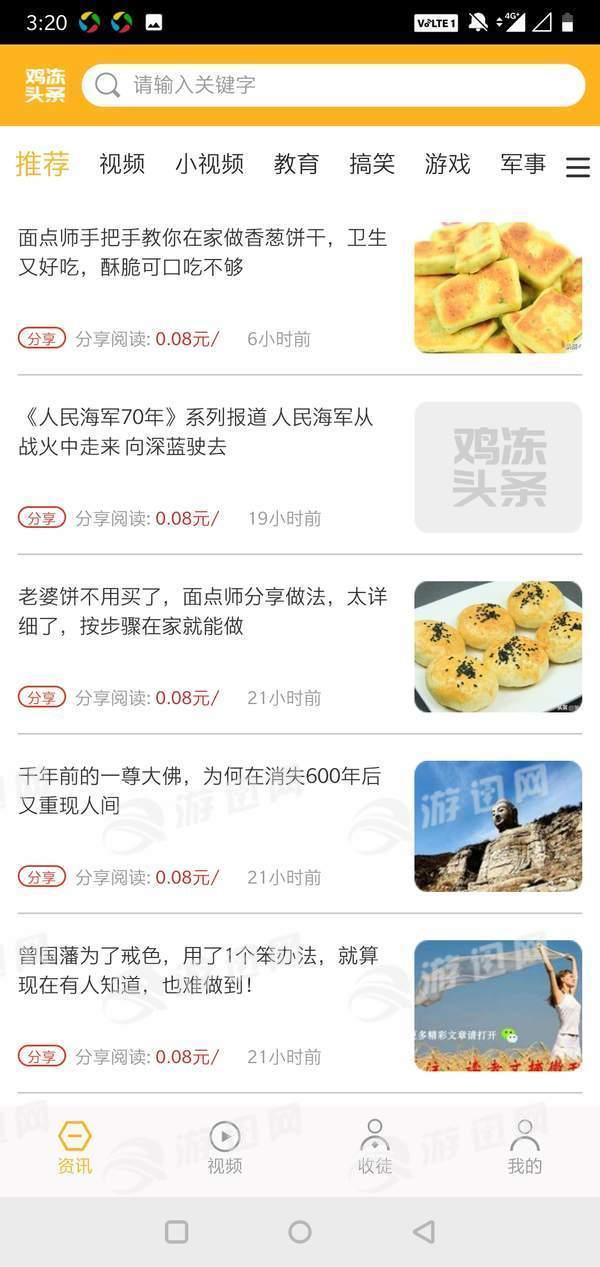Switch to the bottom 视频 play tab
The width and height of the screenshot is (600, 1267).
(225, 1147)
